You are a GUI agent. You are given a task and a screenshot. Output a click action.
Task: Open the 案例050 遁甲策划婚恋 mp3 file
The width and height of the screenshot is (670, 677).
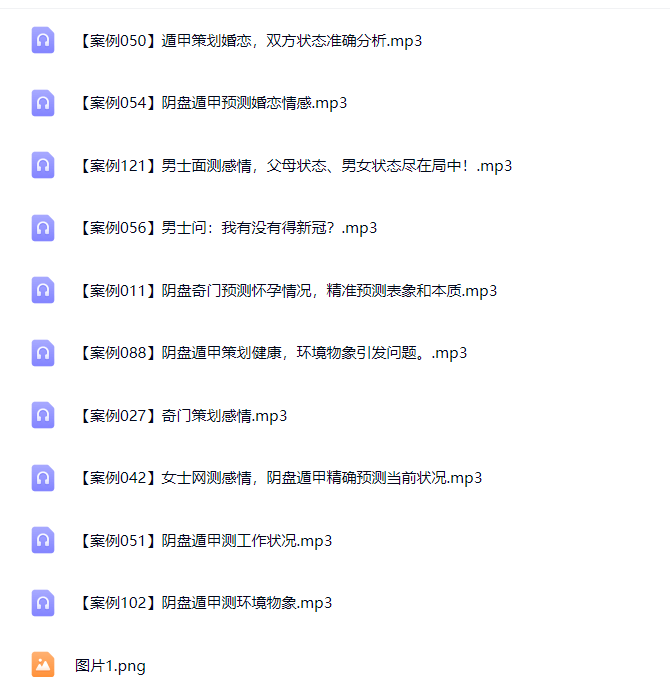point(248,41)
